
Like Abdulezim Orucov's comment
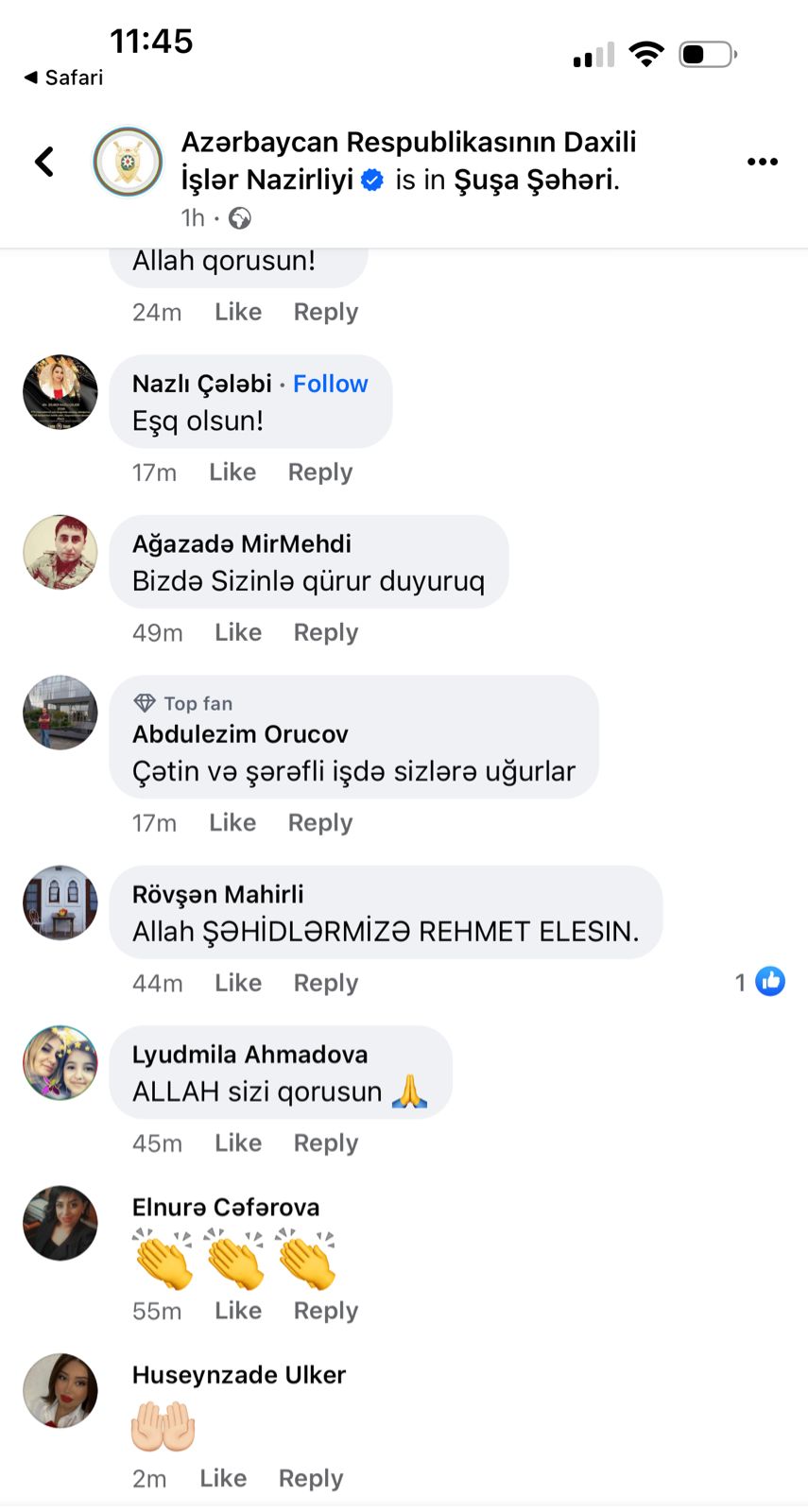tap(232, 822)
